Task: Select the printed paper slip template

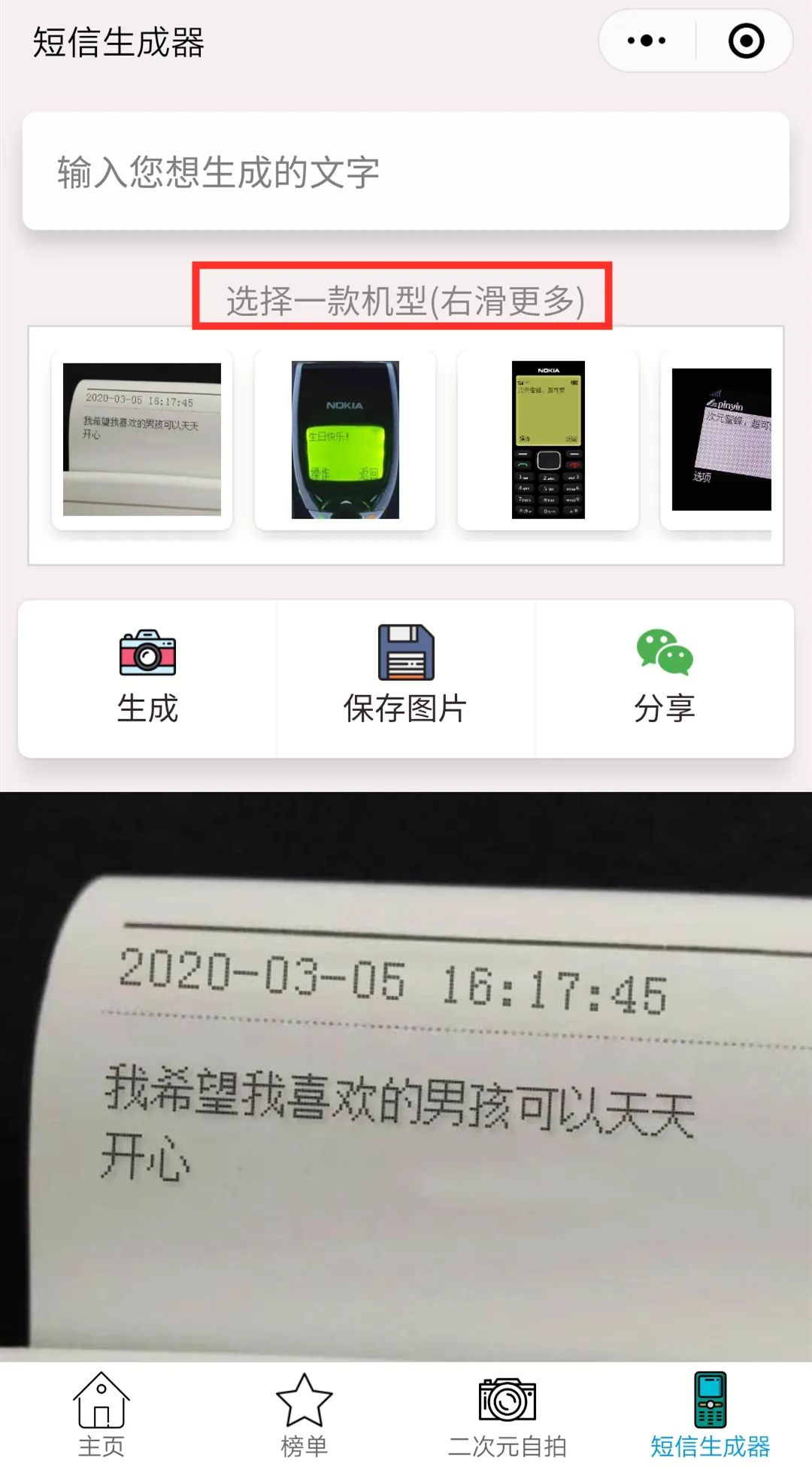Action: [x=142, y=439]
